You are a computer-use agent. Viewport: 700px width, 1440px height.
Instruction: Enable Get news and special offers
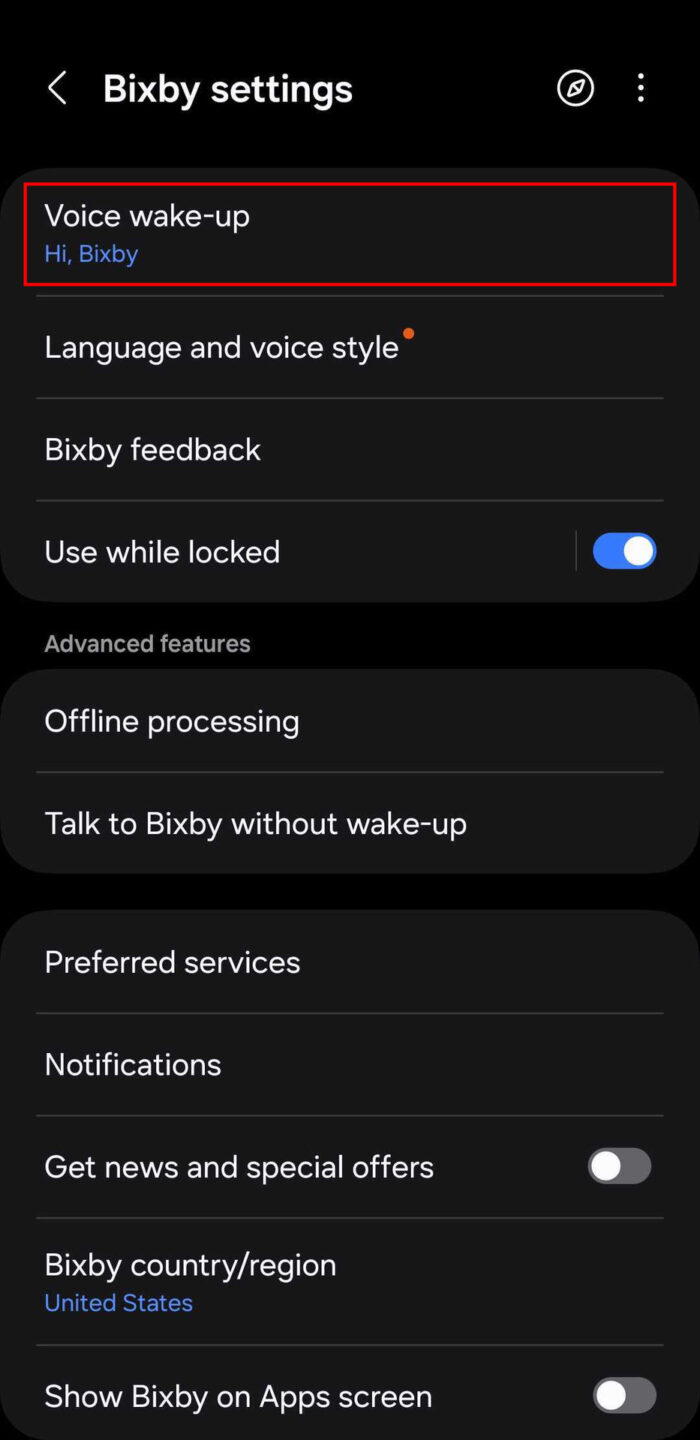pyautogui.click(x=619, y=1166)
